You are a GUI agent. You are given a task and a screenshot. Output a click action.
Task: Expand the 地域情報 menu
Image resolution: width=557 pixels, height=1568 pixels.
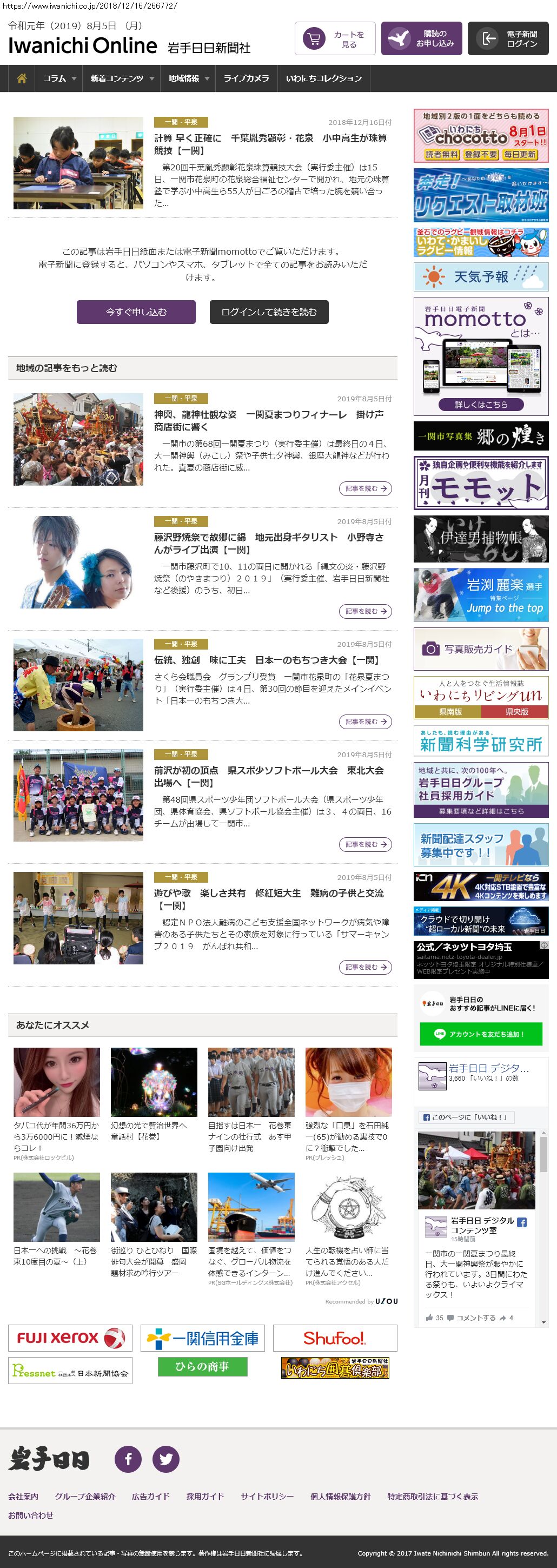(188, 78)
